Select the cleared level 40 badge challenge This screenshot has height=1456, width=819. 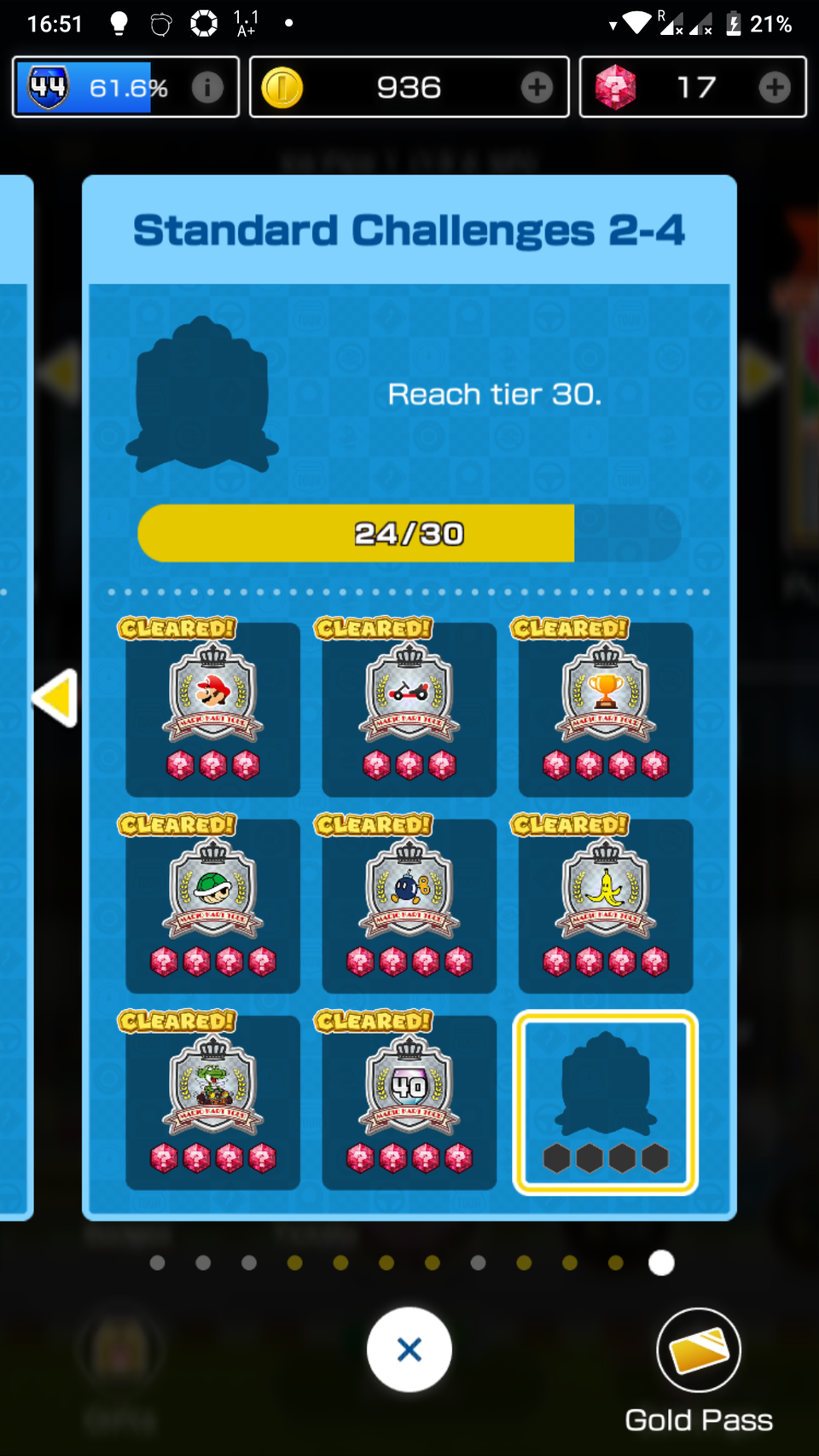tap(409, 1102)
